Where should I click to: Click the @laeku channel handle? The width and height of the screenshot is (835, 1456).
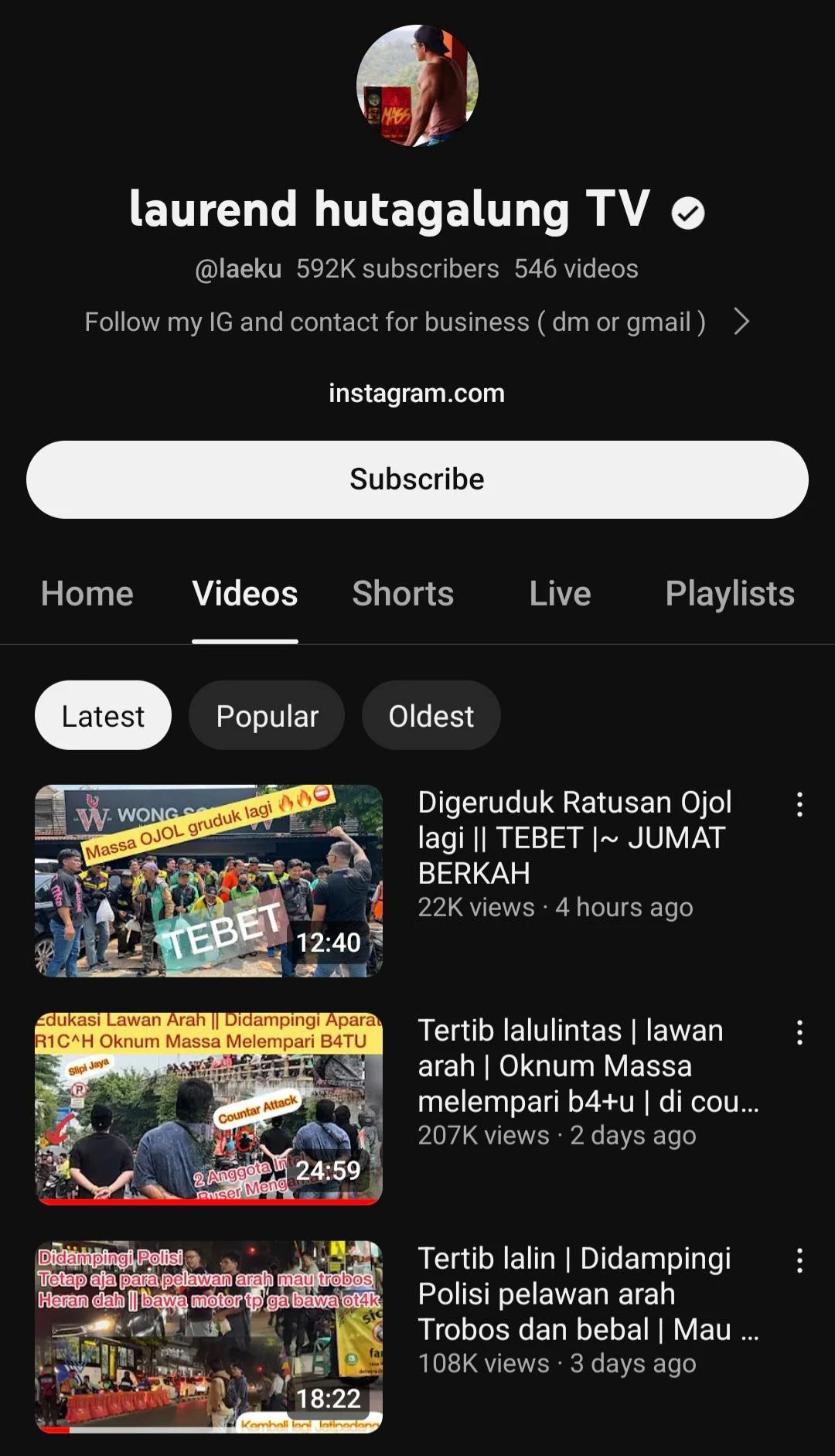(240, 268)
